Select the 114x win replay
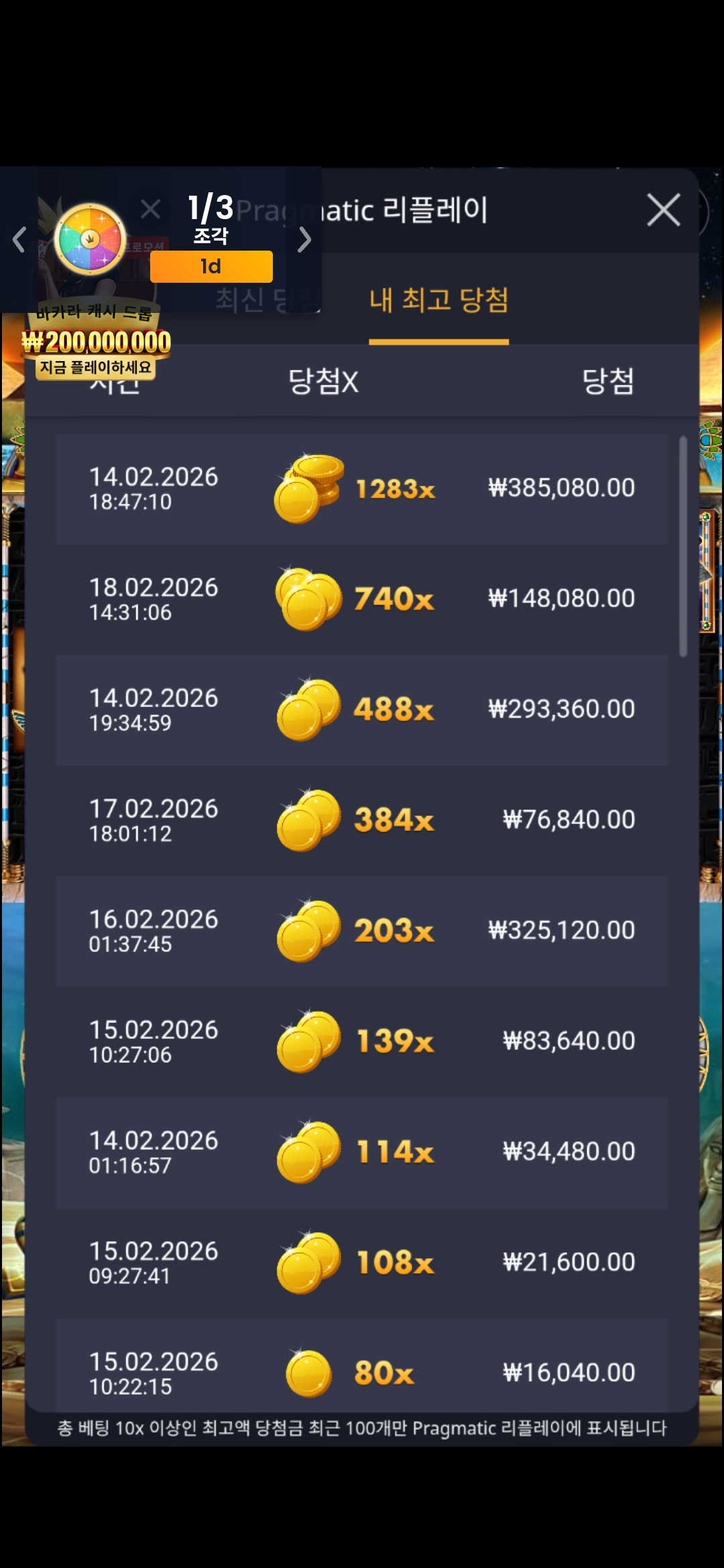Viewport: 724px width, 1568px height. point(361,1152)
